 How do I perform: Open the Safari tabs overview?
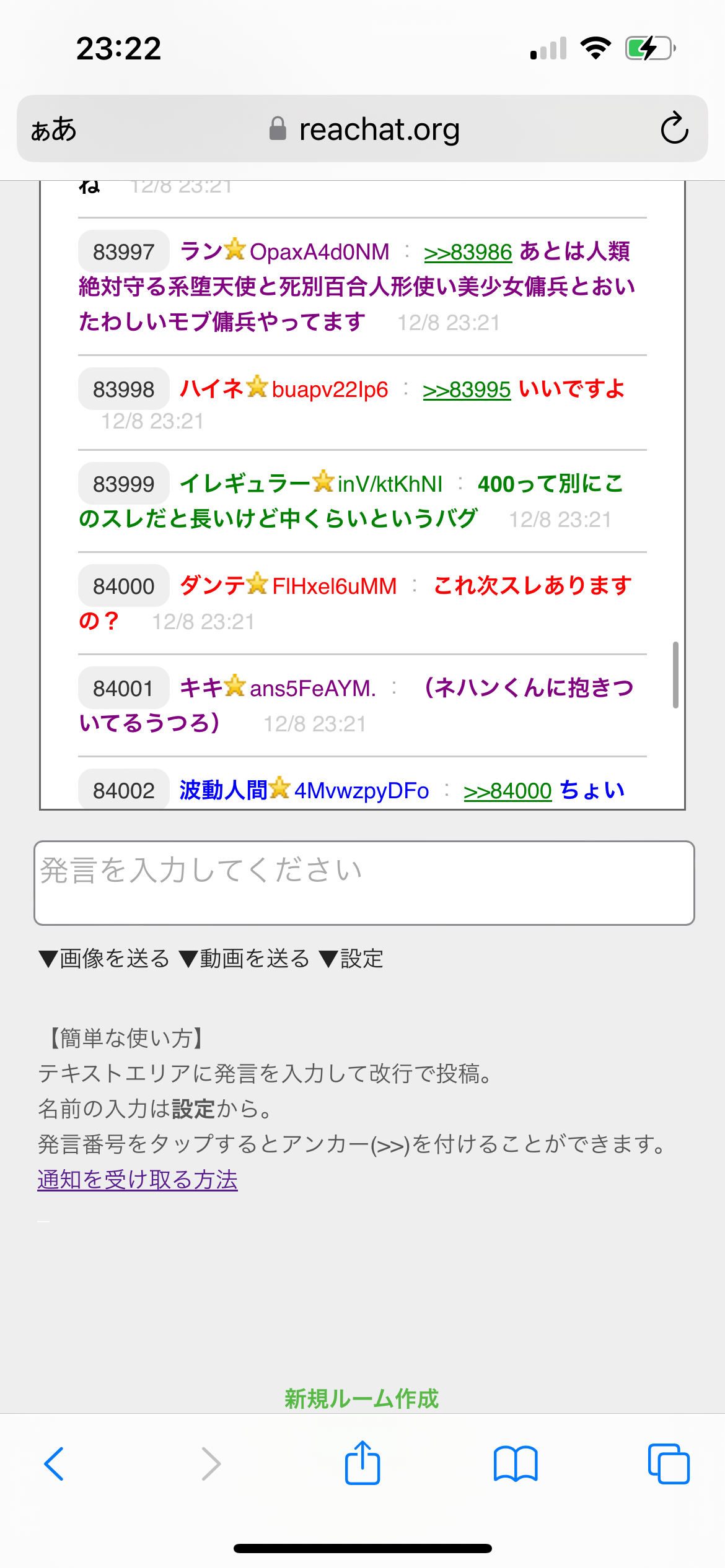pyautogui.click(x=669, y=1464)
